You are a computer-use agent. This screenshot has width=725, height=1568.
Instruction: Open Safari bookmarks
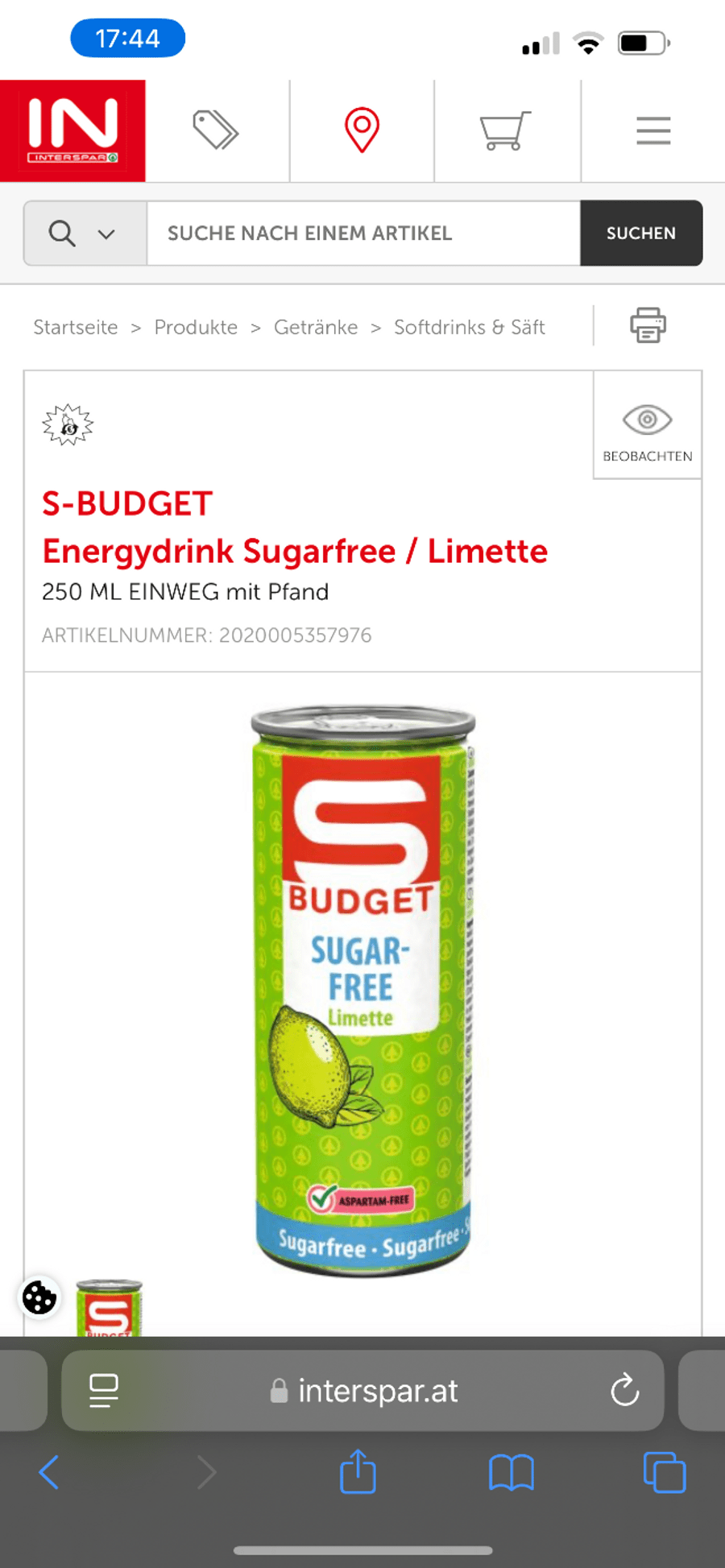512,1473
